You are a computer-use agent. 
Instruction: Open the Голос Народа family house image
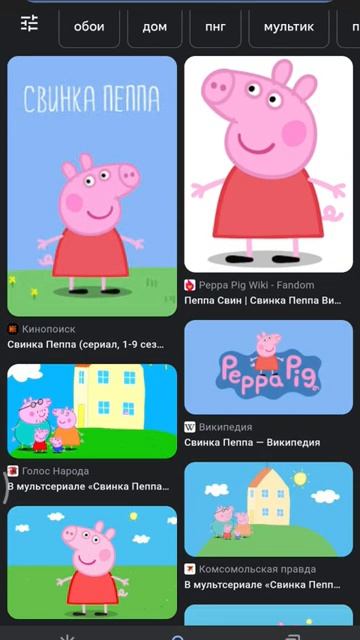[x=92, y=411]
